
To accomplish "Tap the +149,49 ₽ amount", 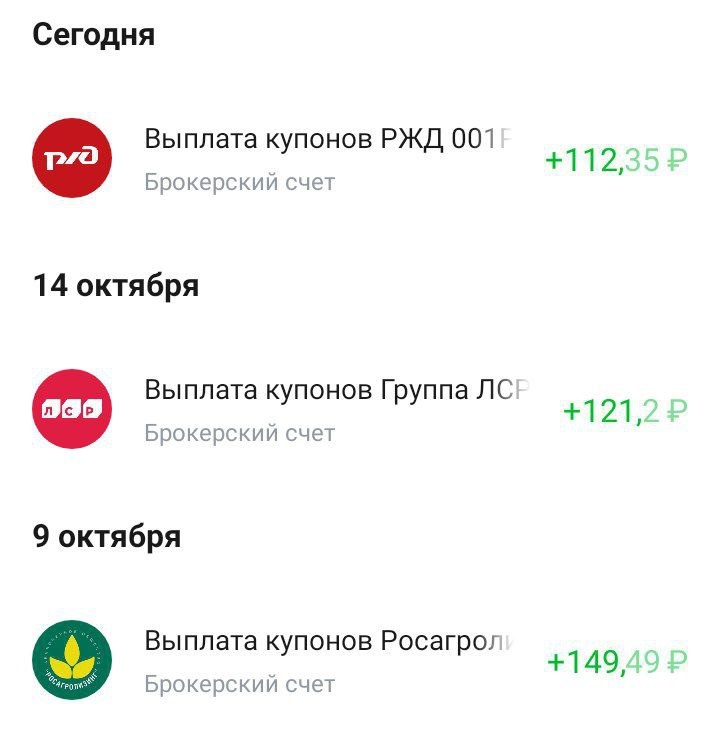I will pyautogui.click(x=613, y=660).
